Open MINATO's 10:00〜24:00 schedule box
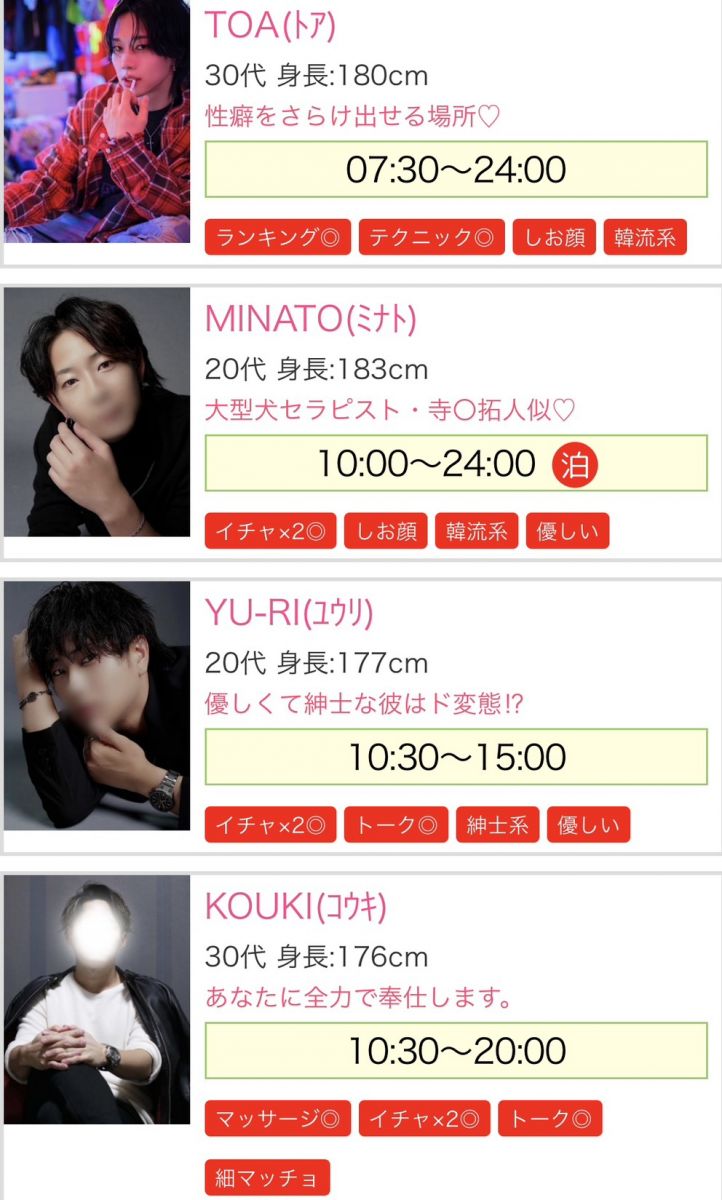Screen dimensions: 722x1200 pos(455,464)
